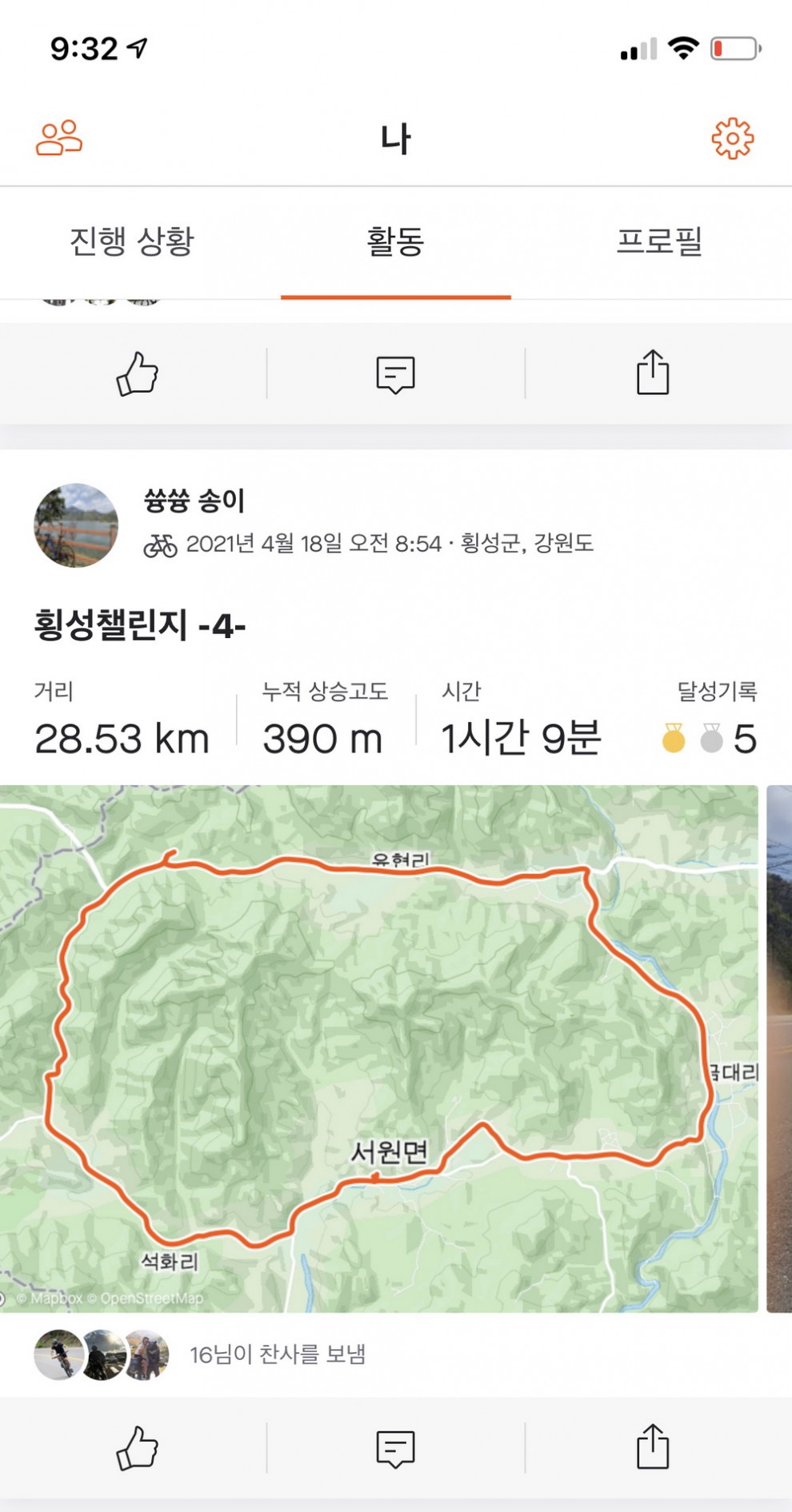792x1512 pixels.
Task: View the 16 people who gave kudos
Action: point(277,1354)
